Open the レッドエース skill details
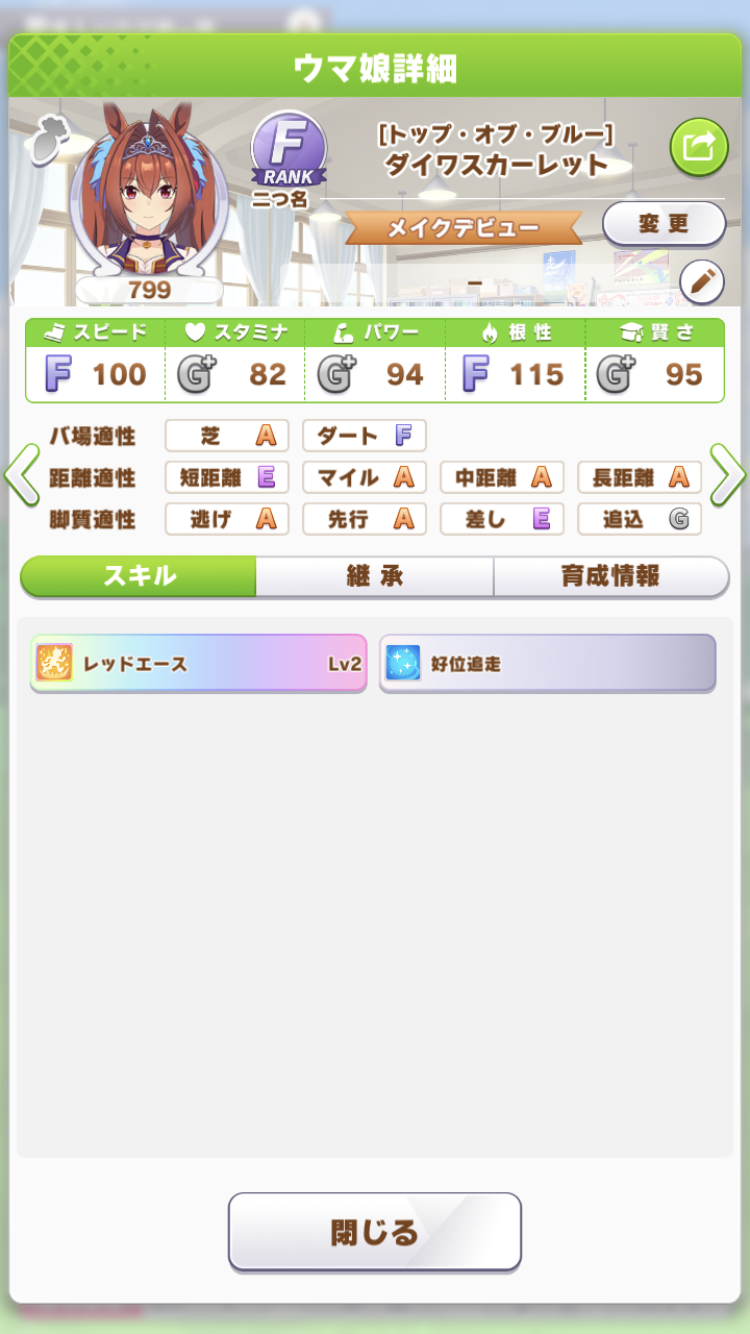Viewport: 750px width, 1334px height. click(198, 664)
